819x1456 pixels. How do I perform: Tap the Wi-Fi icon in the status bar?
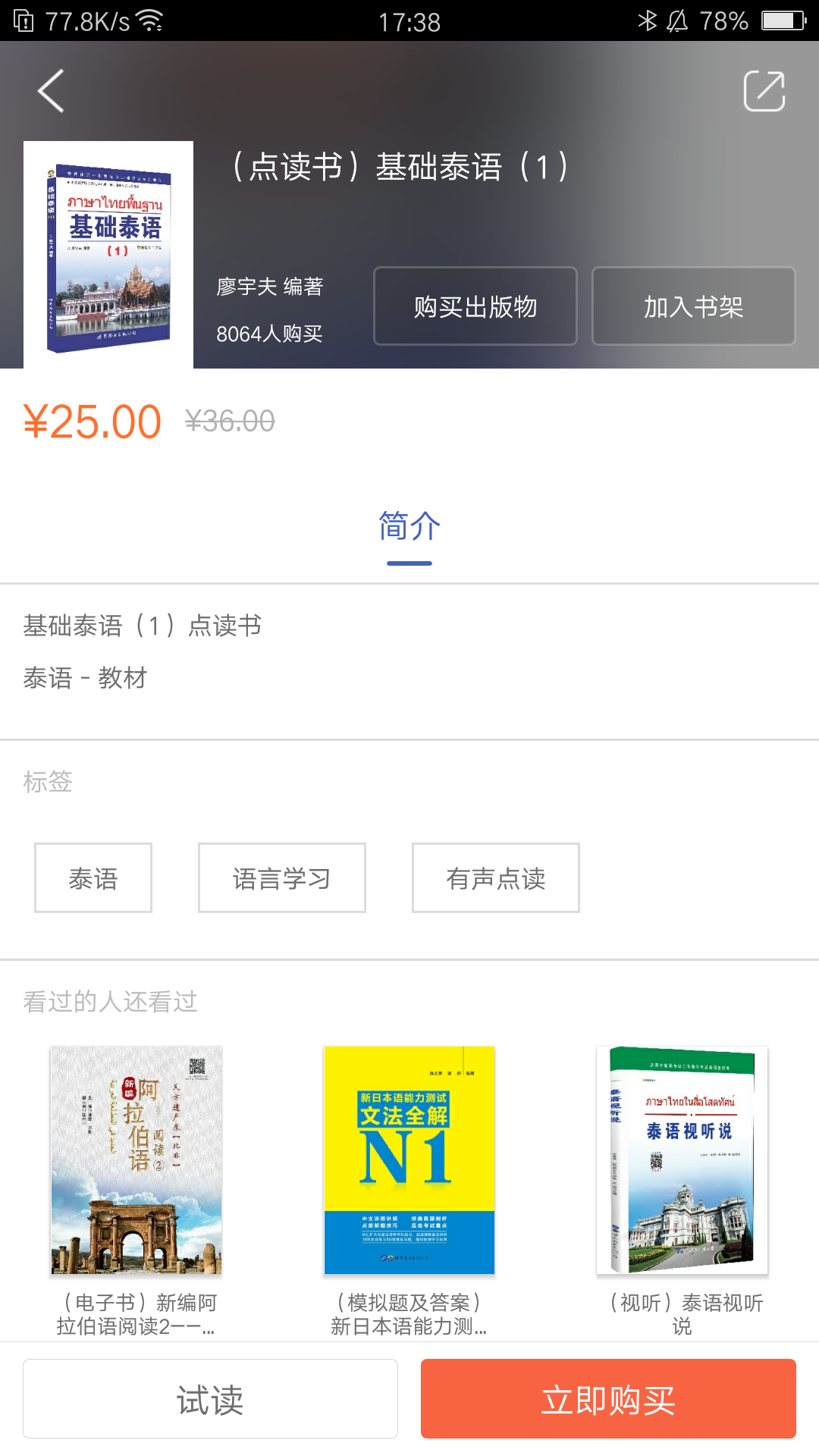pyautogui.click(x=149, y=21)
